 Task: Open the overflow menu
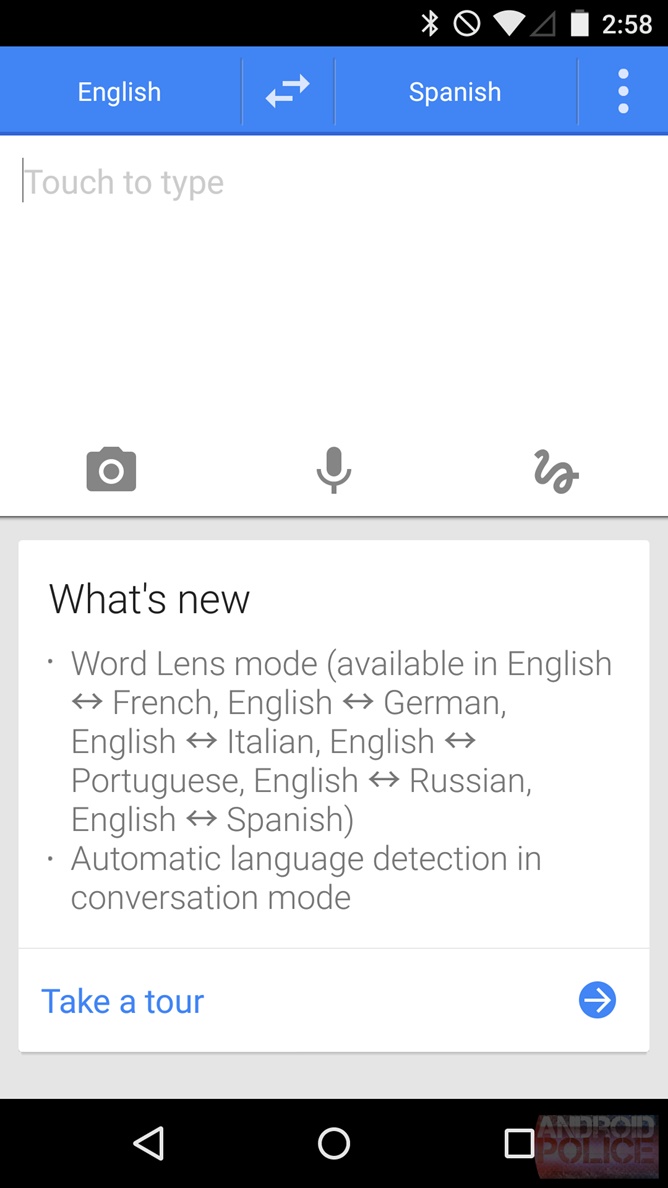click(x=623, y=92)
